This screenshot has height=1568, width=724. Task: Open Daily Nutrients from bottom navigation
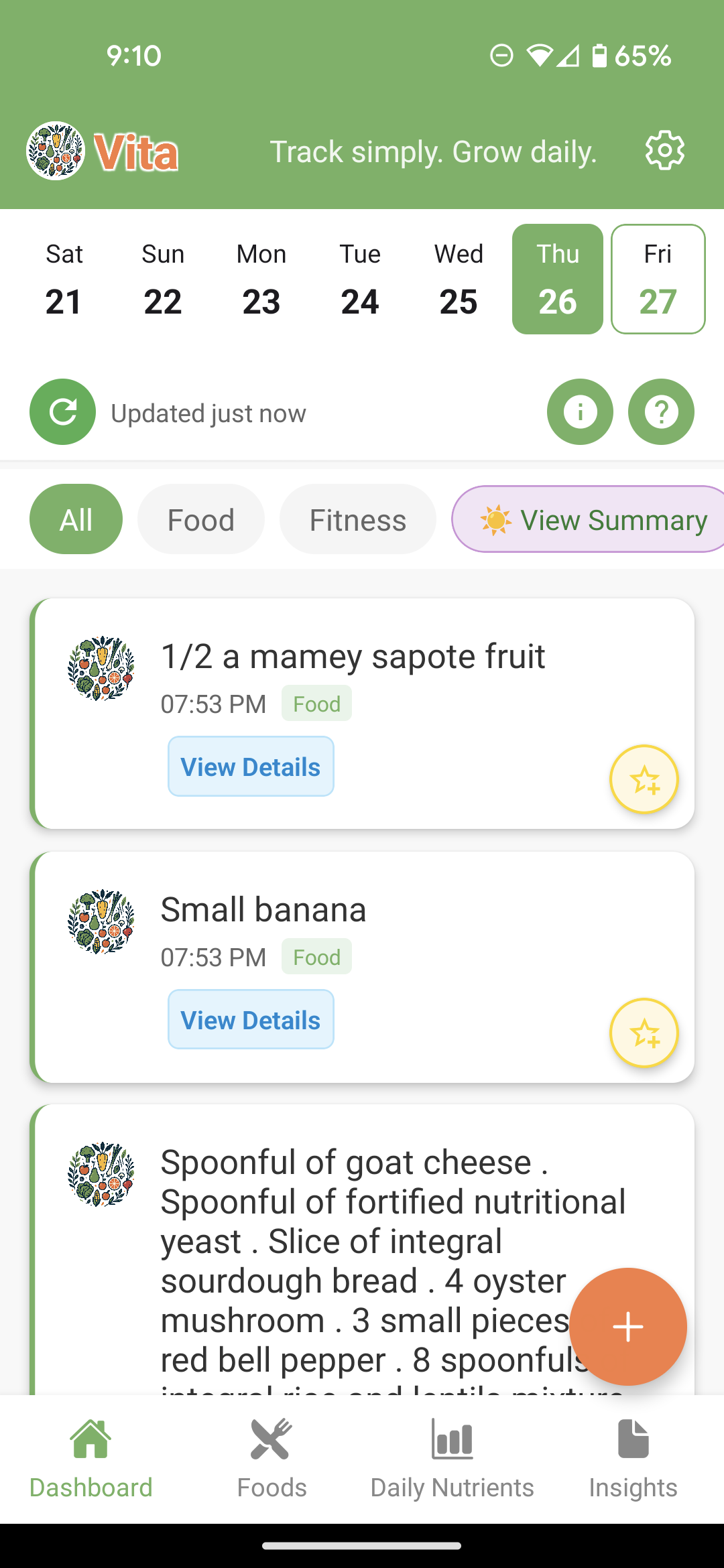click(x=452, y=1461)
